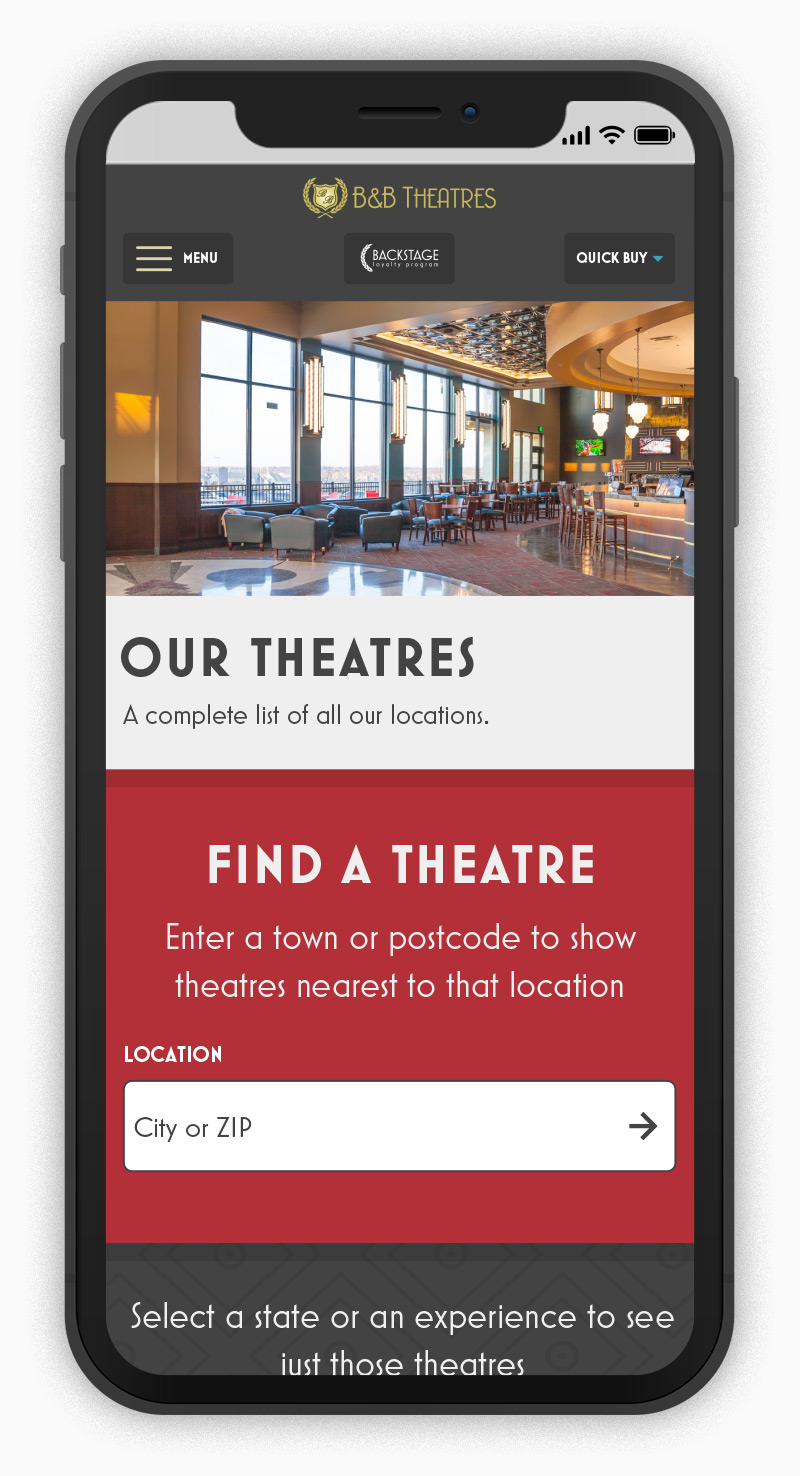Submit location search with the arrow icon

(643, 1127)
